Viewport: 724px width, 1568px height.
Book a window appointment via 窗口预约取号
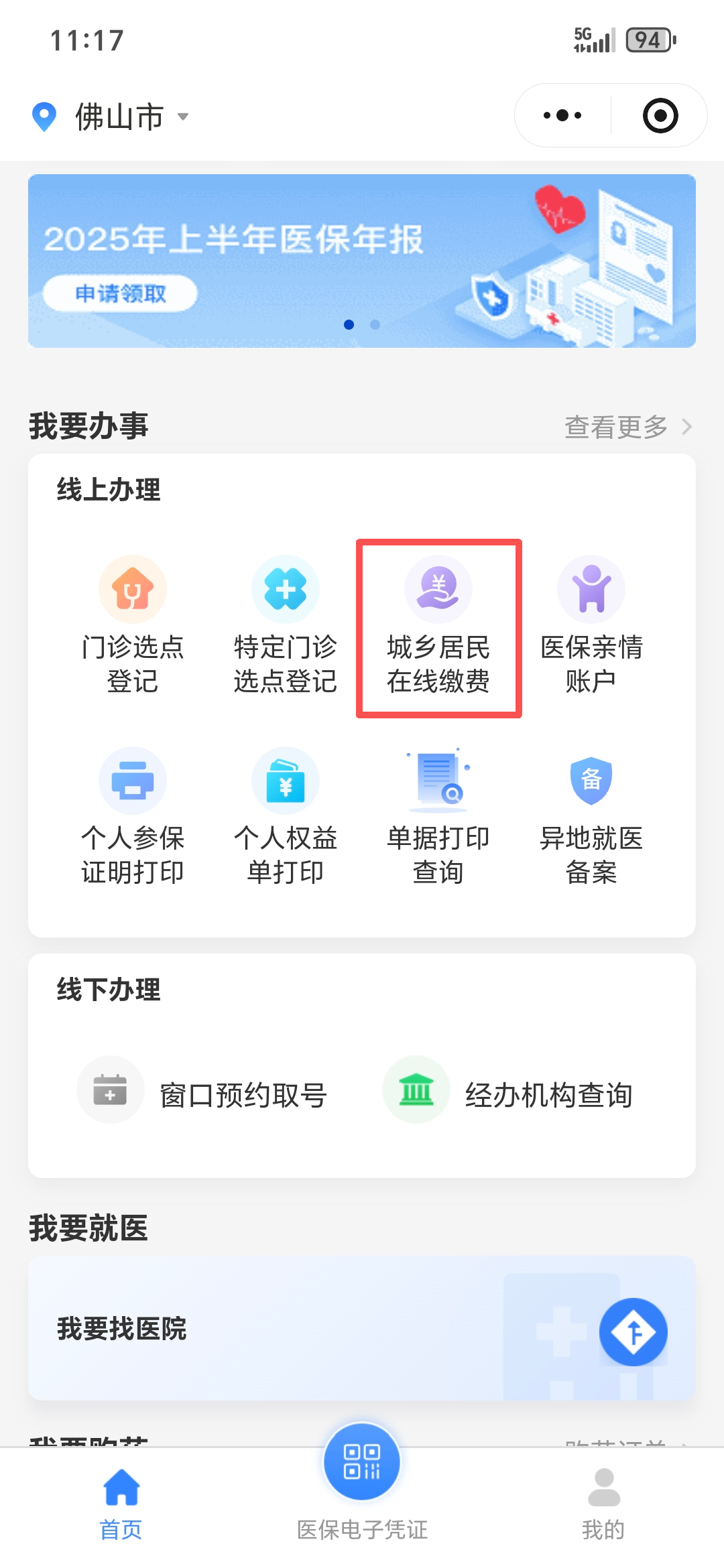coord(202,1090)
